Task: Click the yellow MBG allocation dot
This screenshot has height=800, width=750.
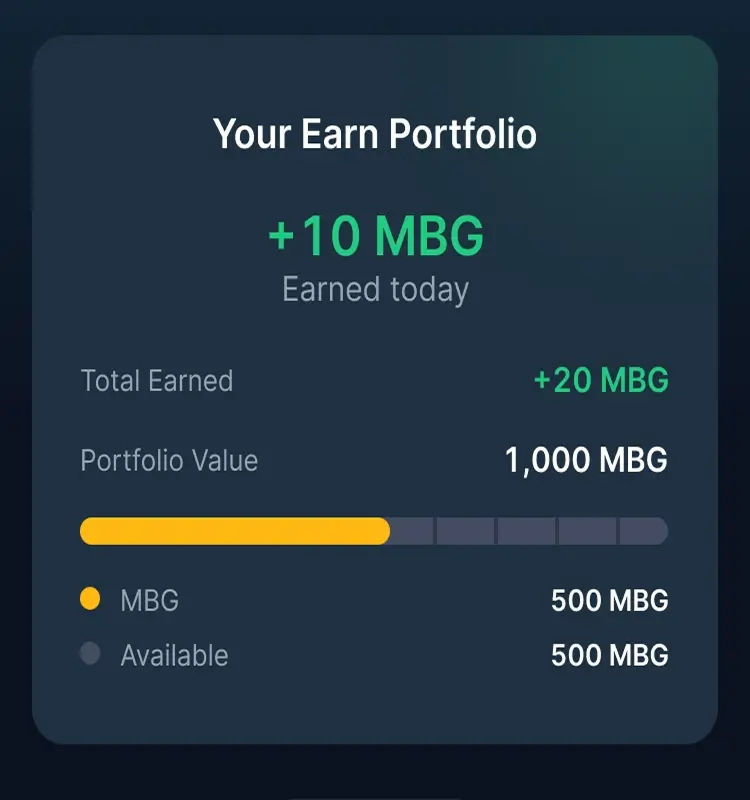Action: coord(91,601)
